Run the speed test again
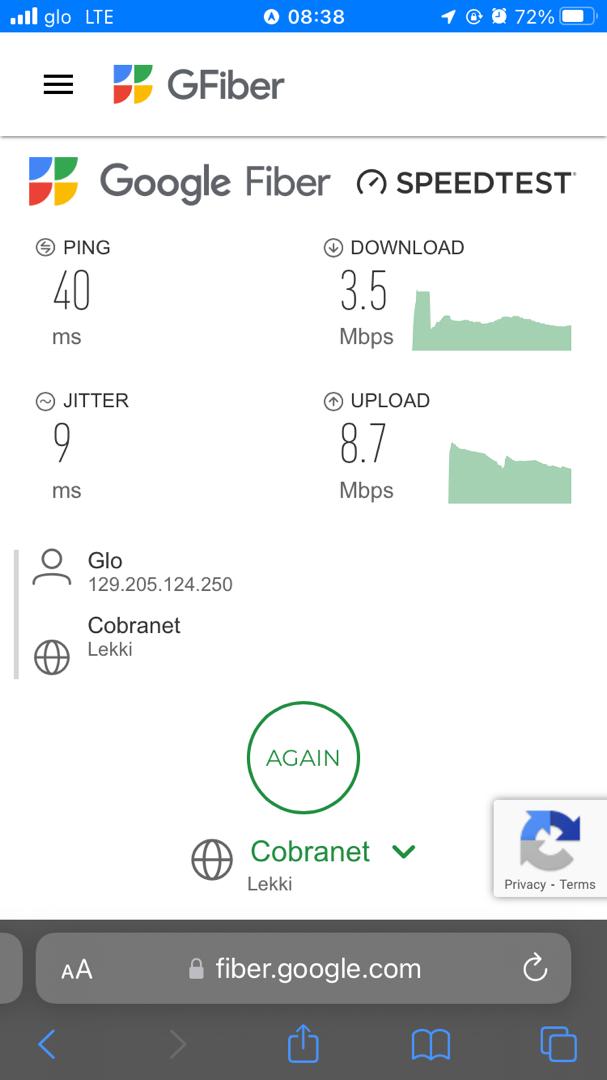 tap(303, 758)
